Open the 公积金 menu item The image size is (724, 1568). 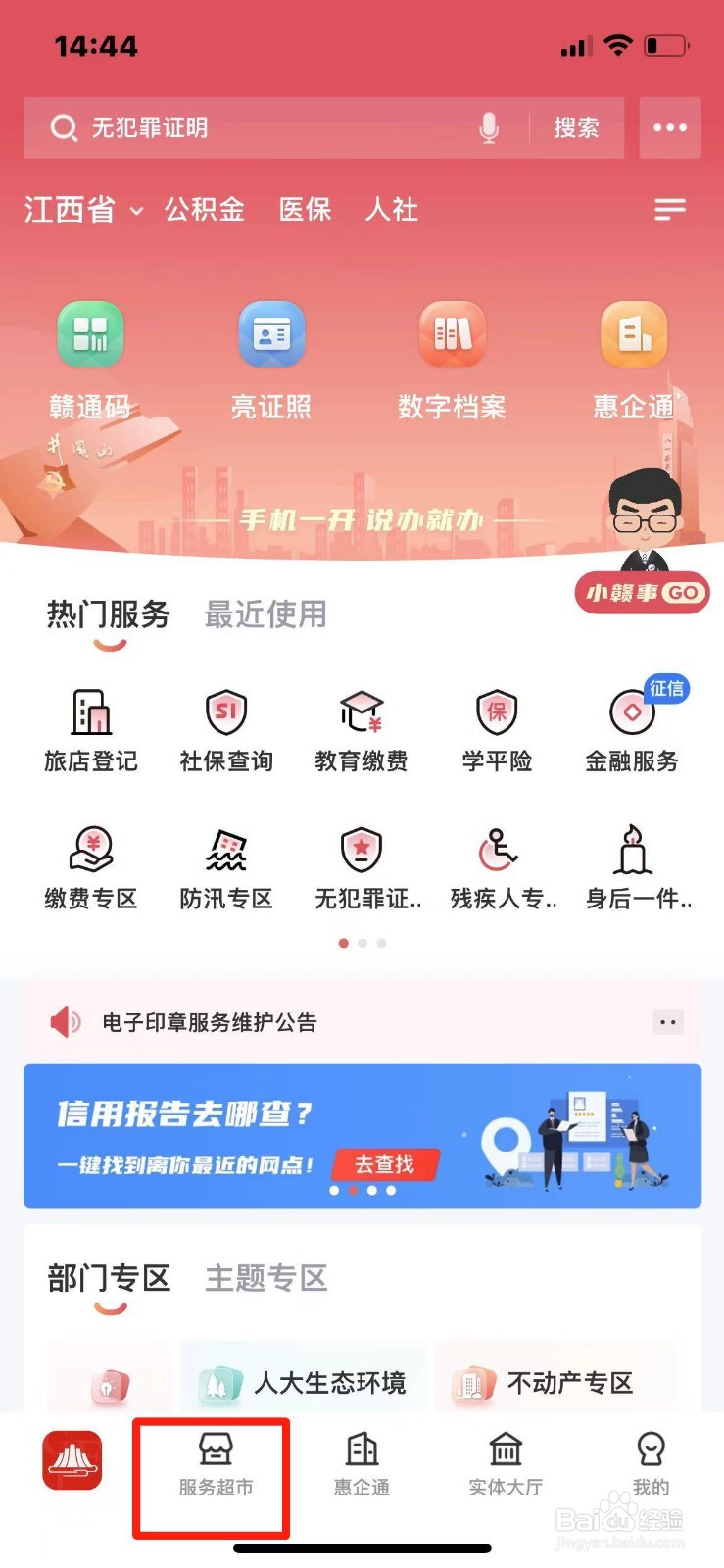(205, 210)
